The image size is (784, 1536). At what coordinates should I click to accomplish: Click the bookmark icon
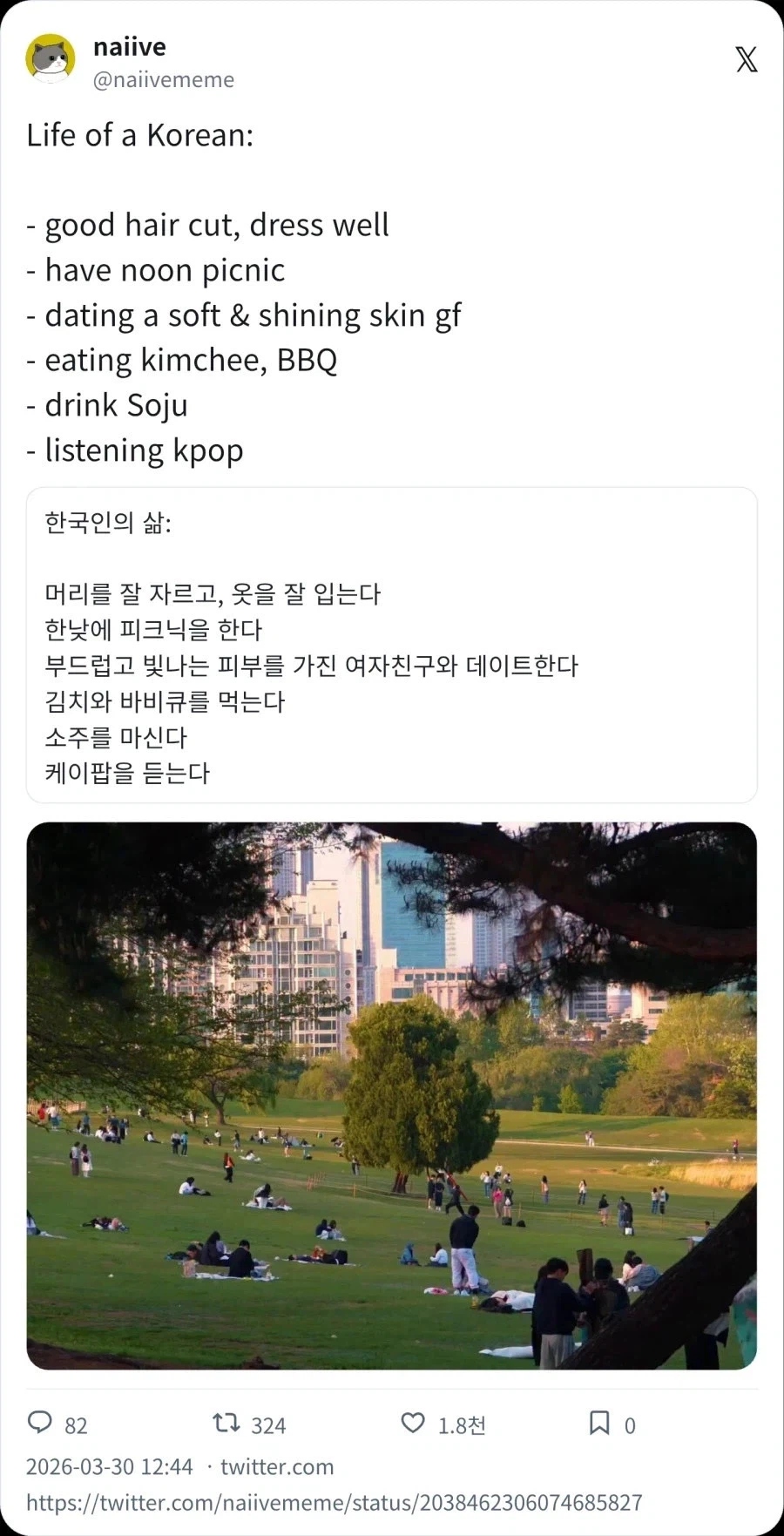(599, 1424)
